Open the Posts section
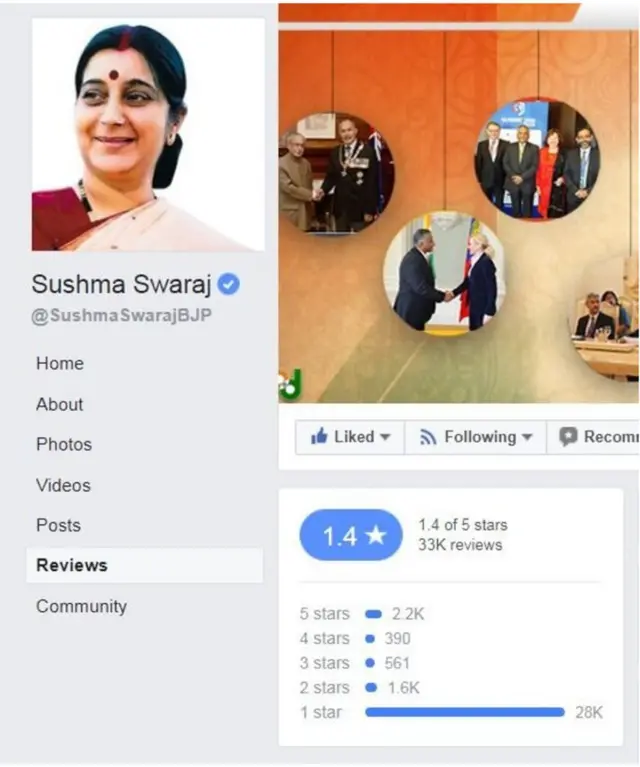Screen dimensions: 640x767 pyautogui.click(x=58, y=525)
